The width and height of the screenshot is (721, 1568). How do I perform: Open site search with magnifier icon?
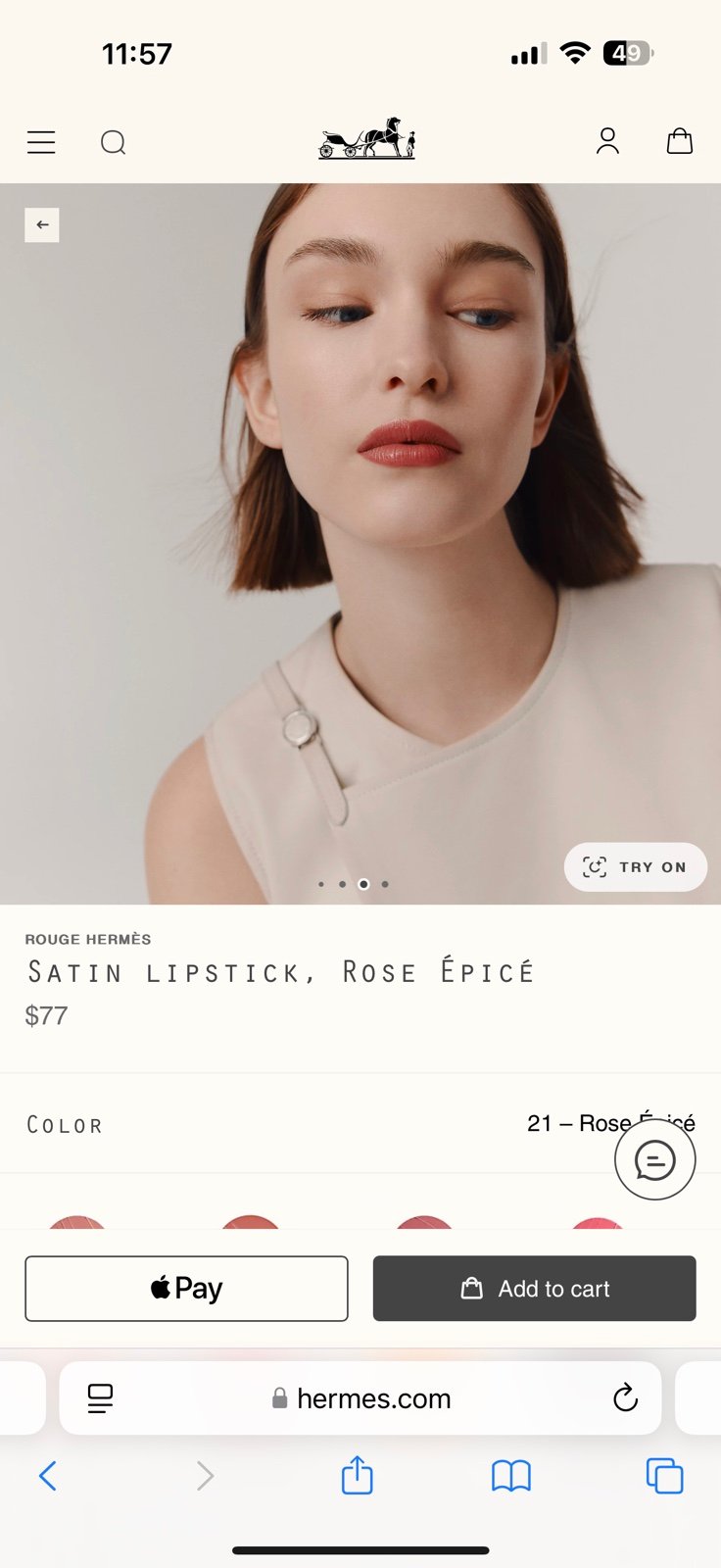[113, 143]
